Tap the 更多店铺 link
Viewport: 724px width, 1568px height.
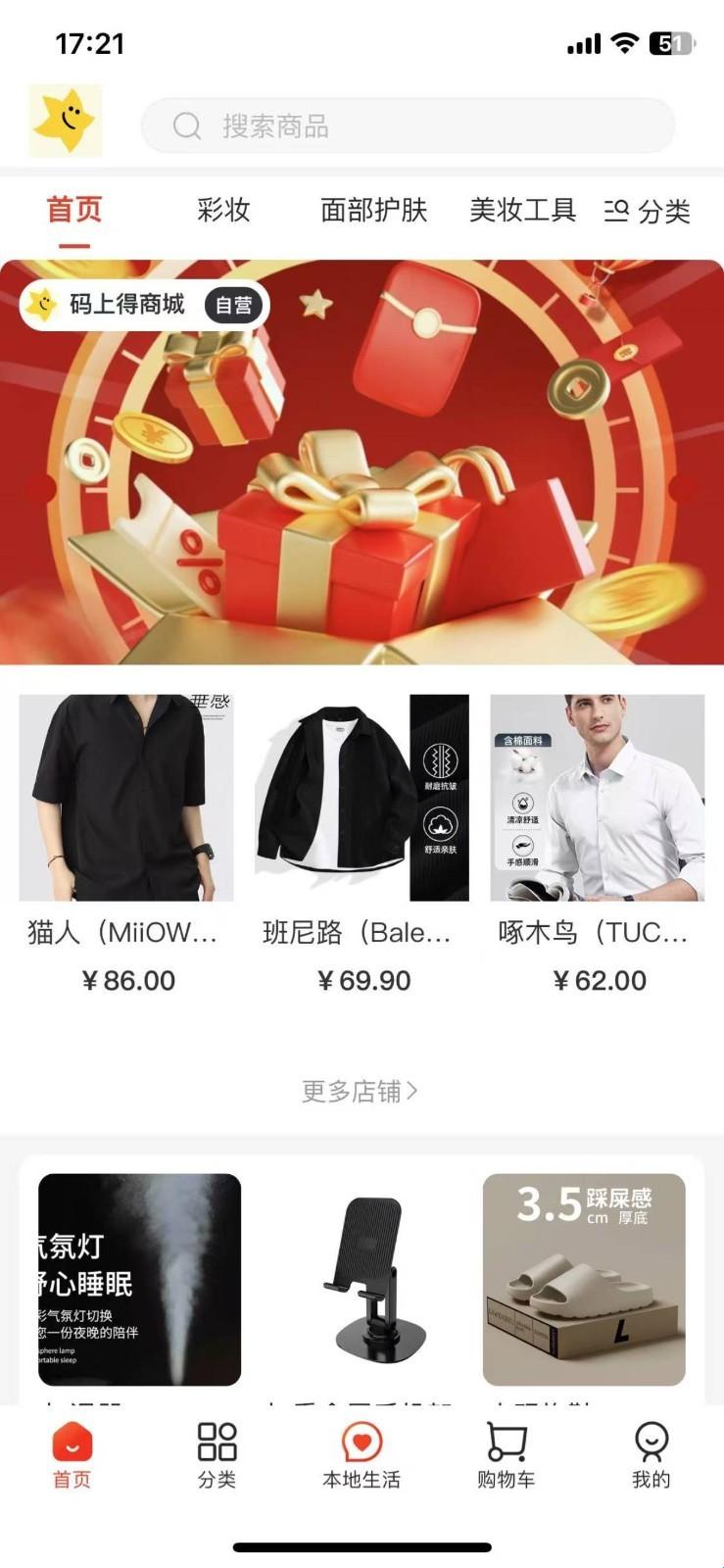pos(360,1091)
